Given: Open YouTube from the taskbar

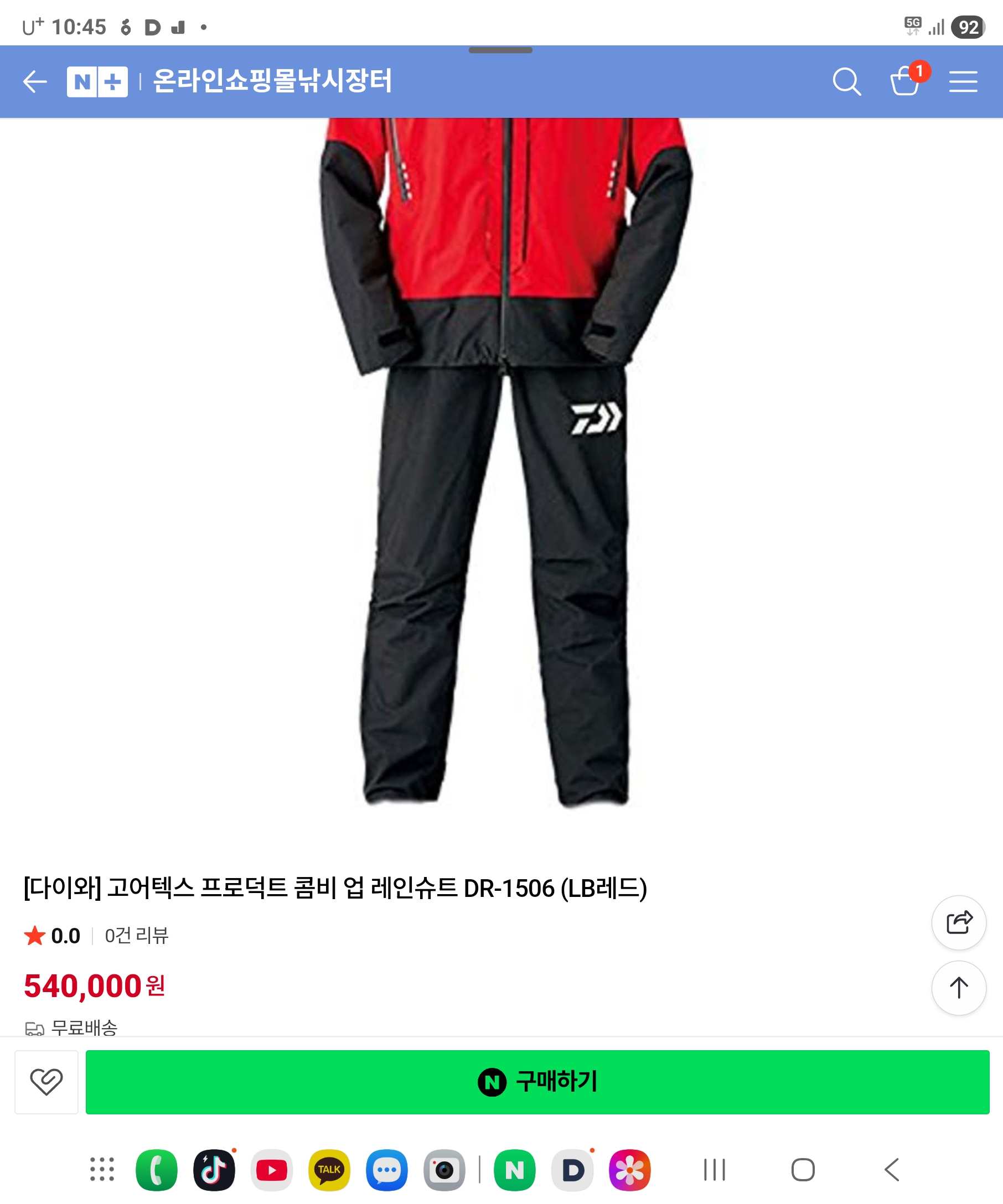Looking at the screenshot, I should [x=272, y=1170].
